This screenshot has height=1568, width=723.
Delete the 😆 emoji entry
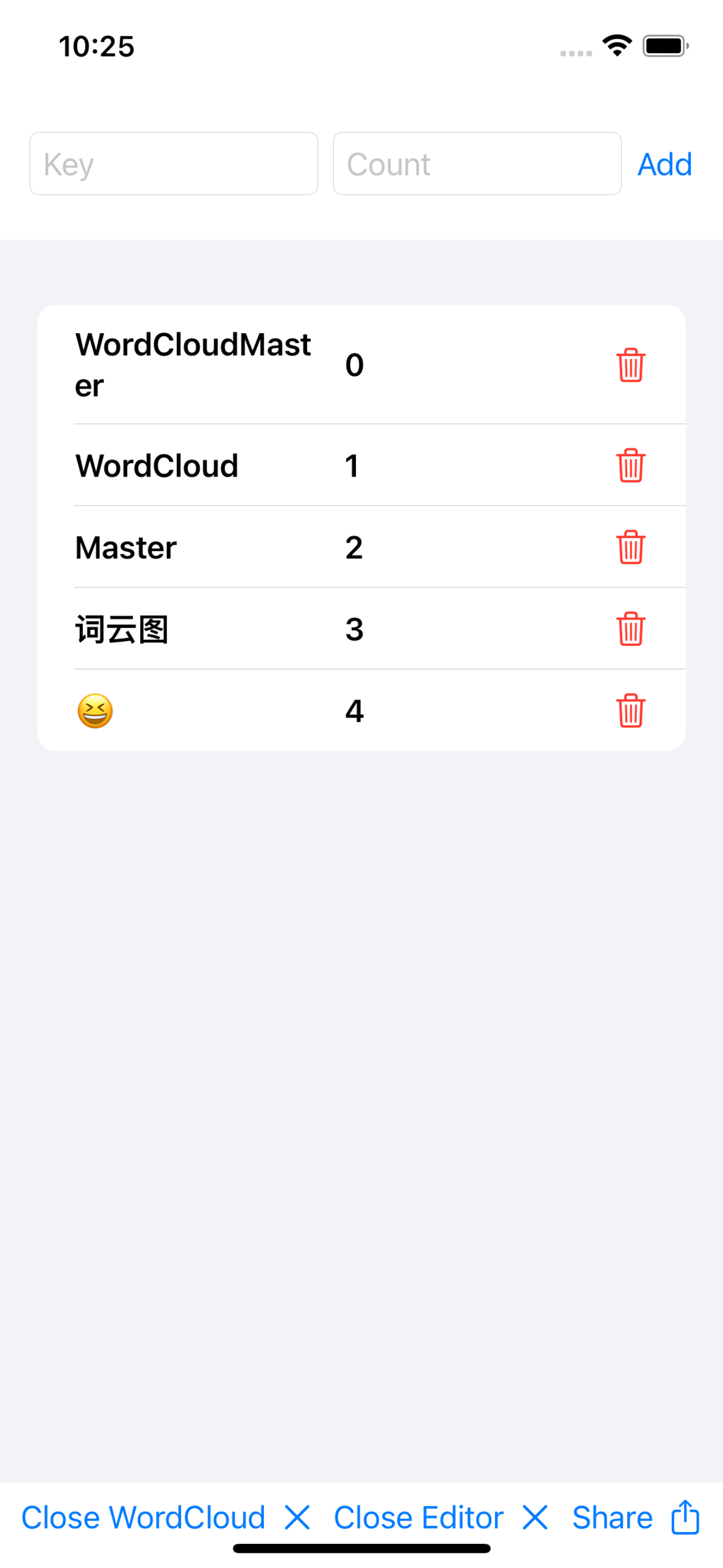point(631,710)
